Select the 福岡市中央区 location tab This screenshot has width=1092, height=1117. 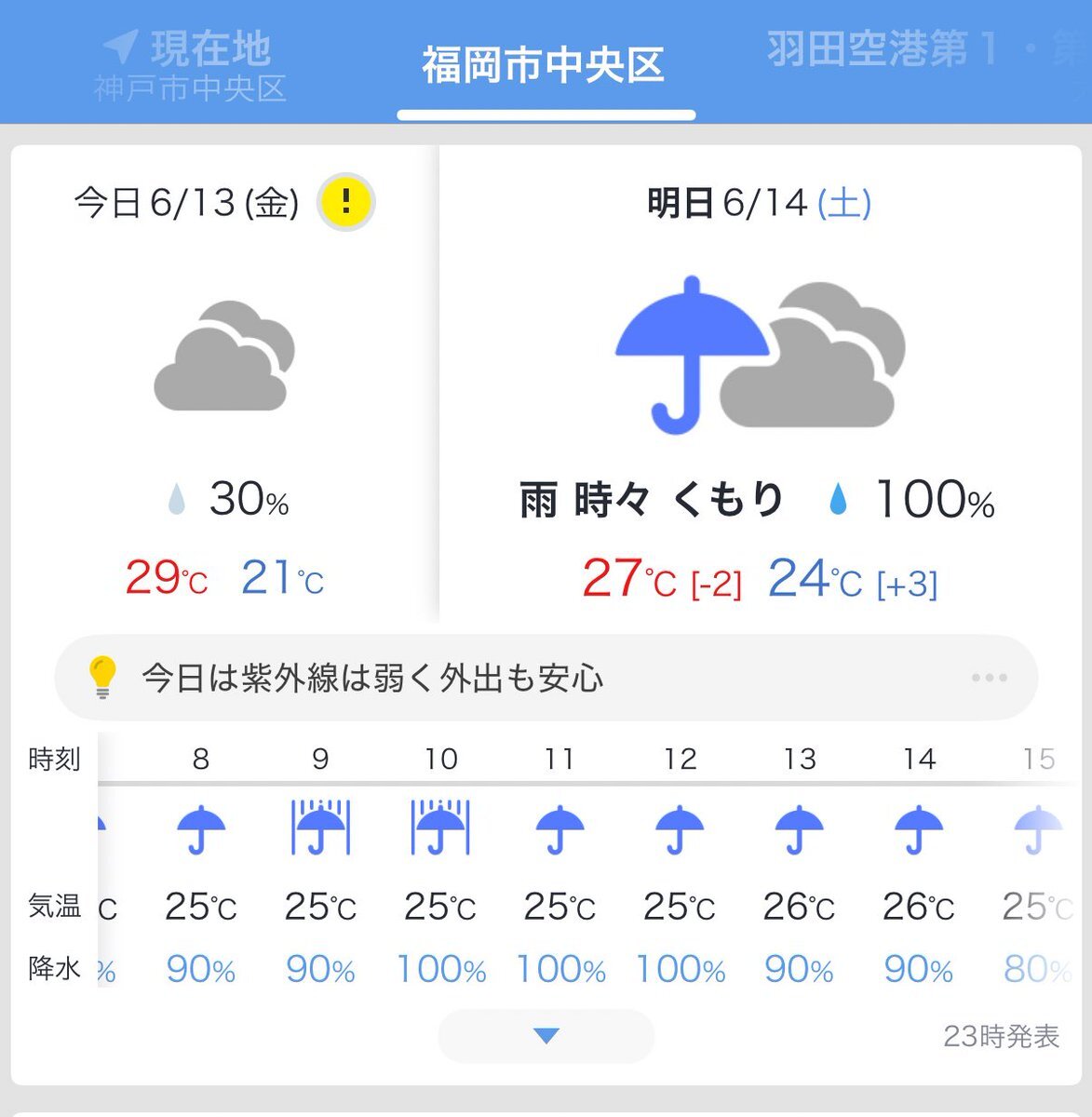(x=545, y=65)
